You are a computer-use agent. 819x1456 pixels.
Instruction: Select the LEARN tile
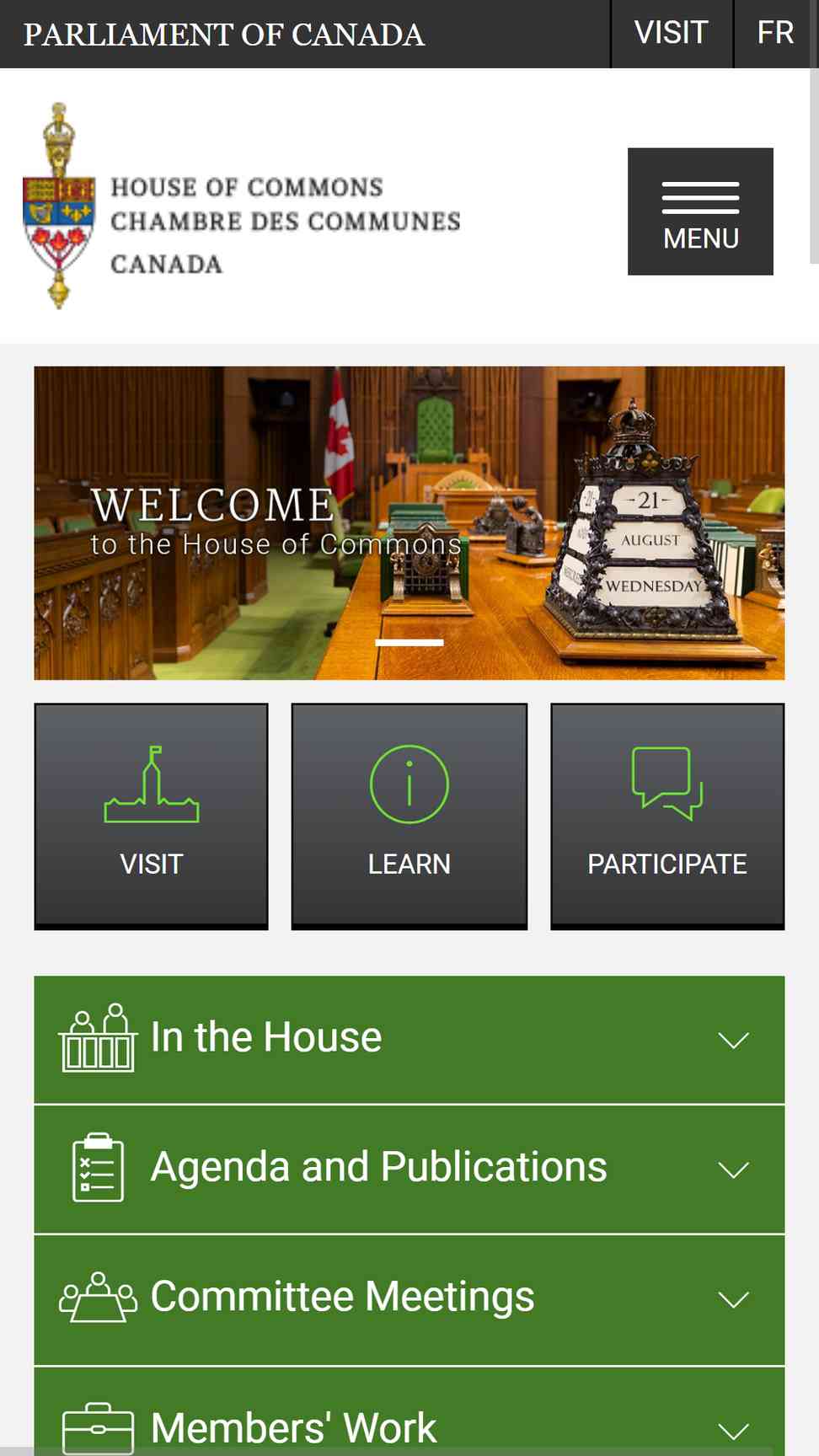(409, 816)
